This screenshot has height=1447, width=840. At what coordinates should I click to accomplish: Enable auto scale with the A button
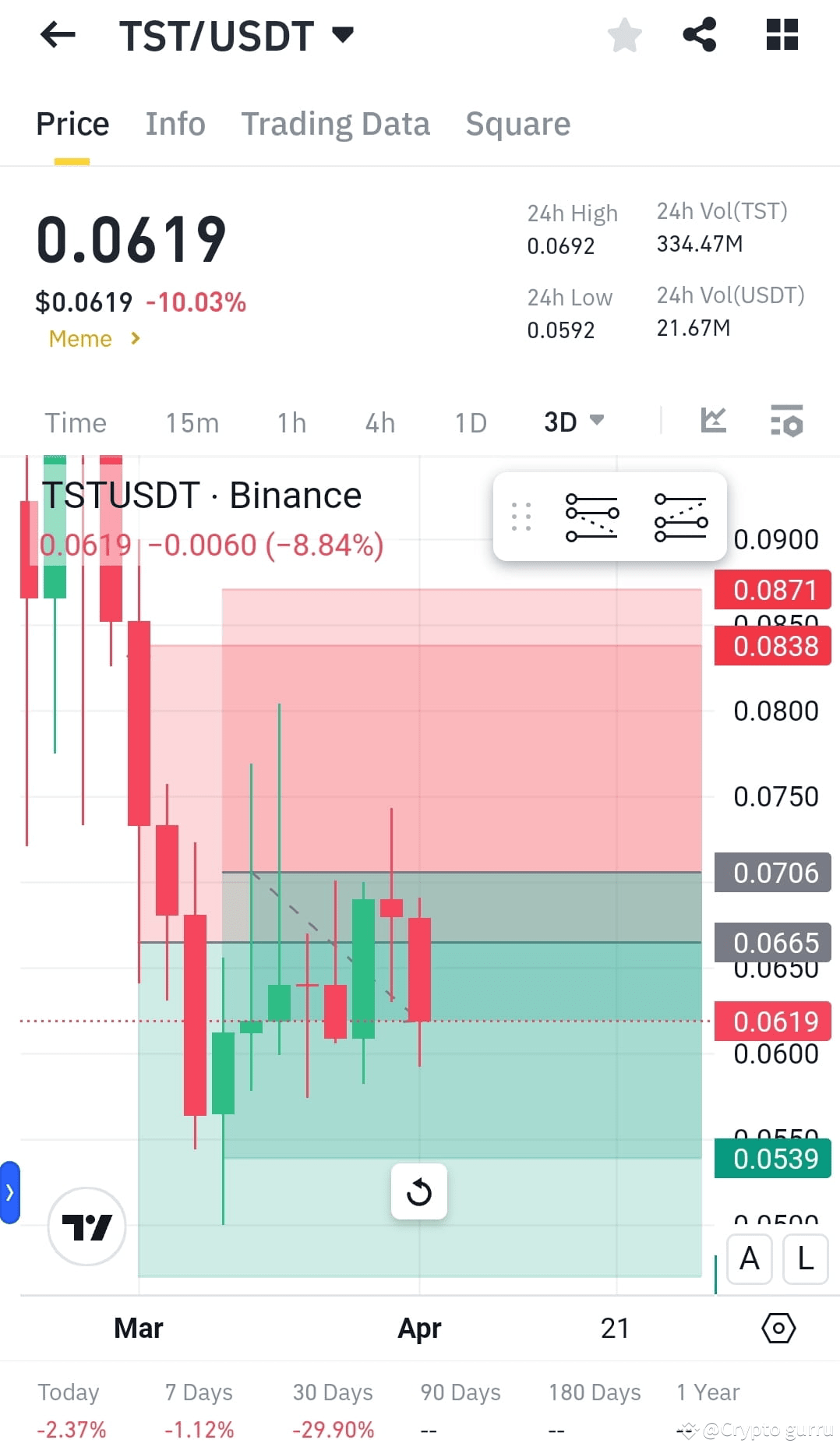[749, 1259]
